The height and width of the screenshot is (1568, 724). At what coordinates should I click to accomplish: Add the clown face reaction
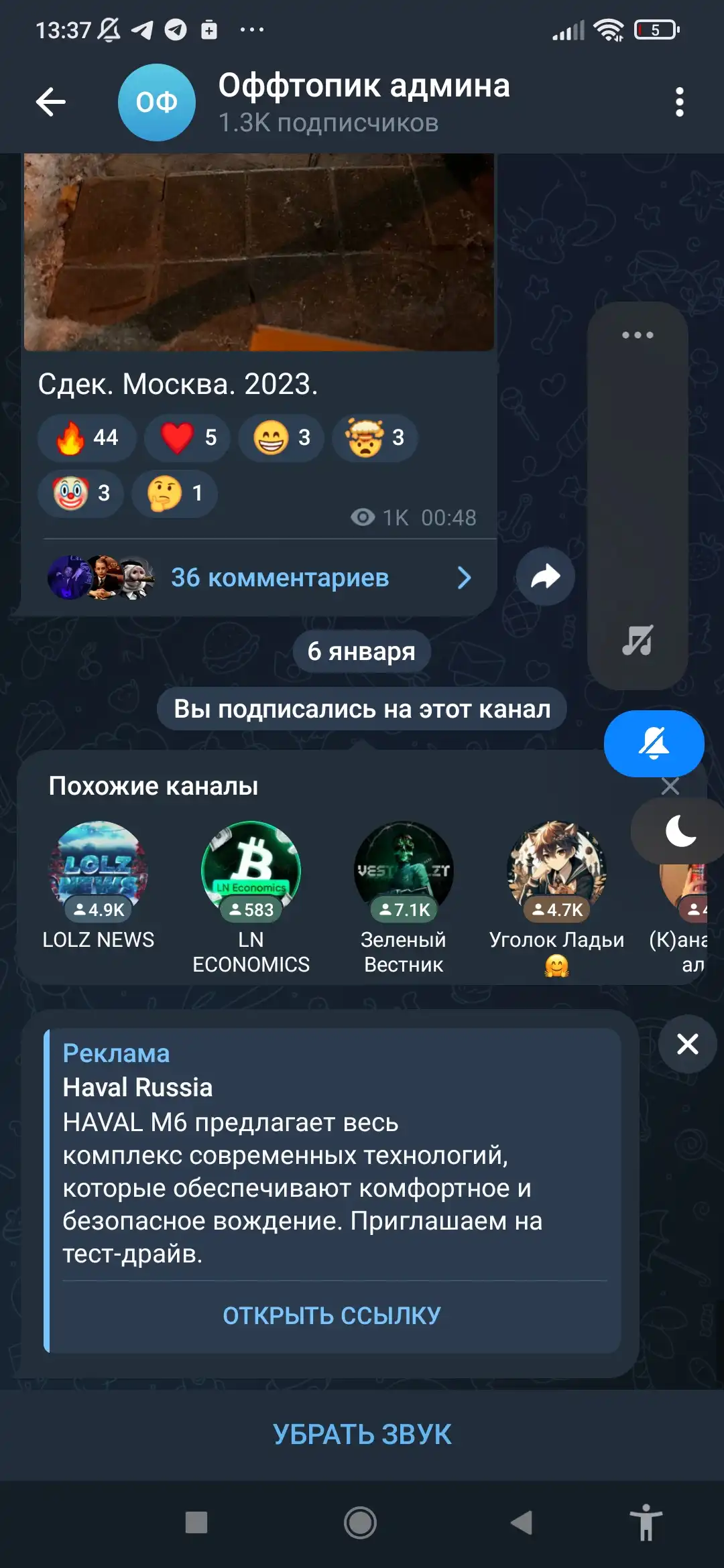click(x=81, y=493)
